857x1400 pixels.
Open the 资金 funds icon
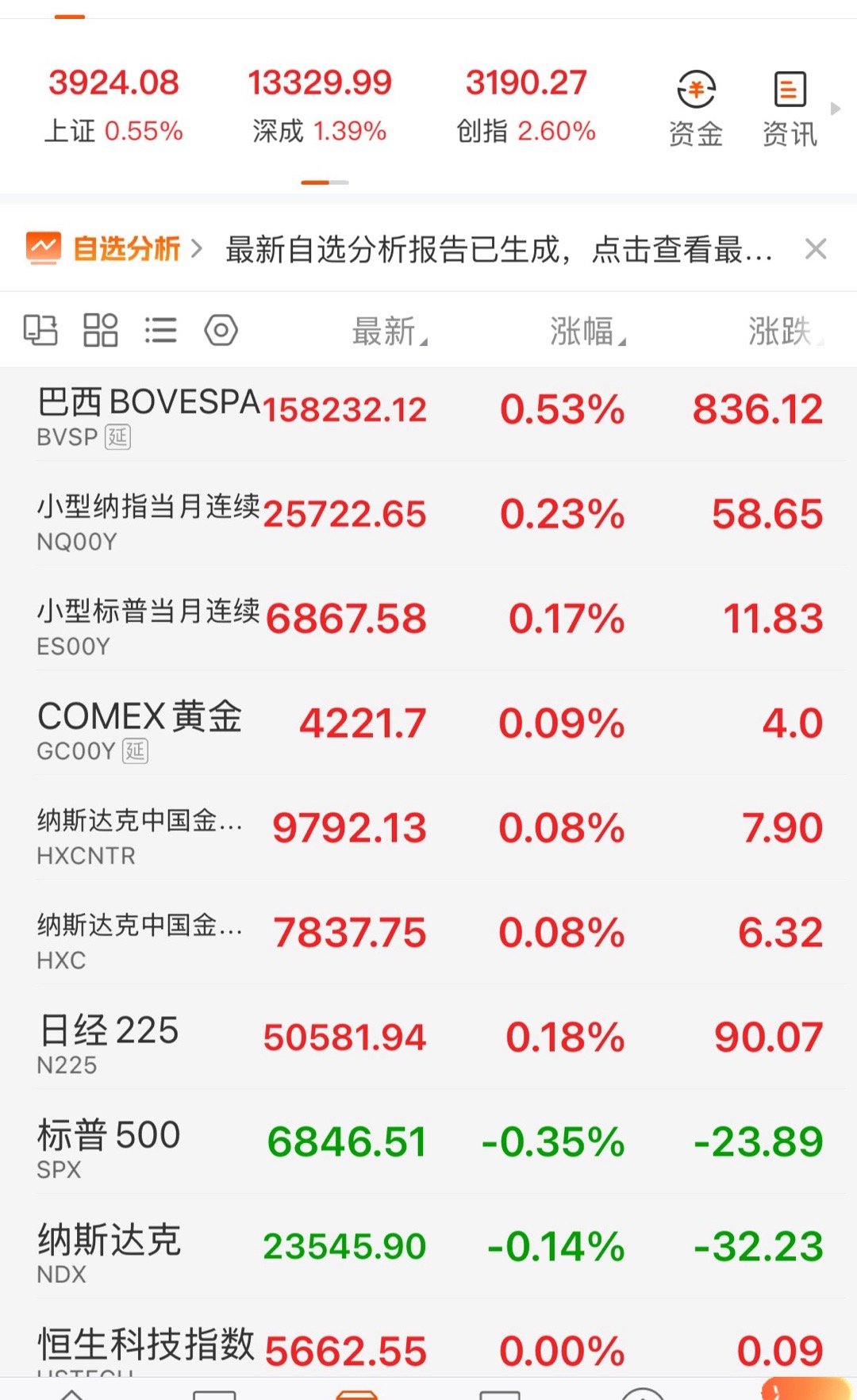tap(696, 109)
